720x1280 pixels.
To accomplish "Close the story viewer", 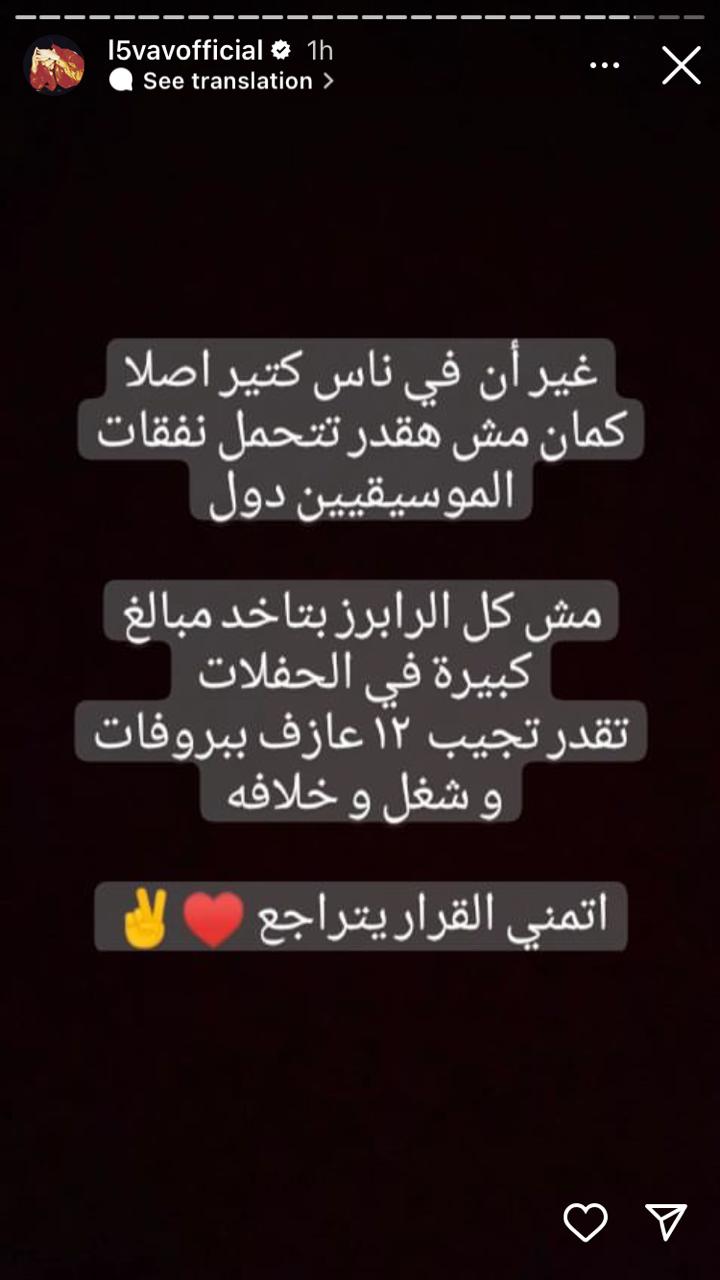I will tap(681, 66).
